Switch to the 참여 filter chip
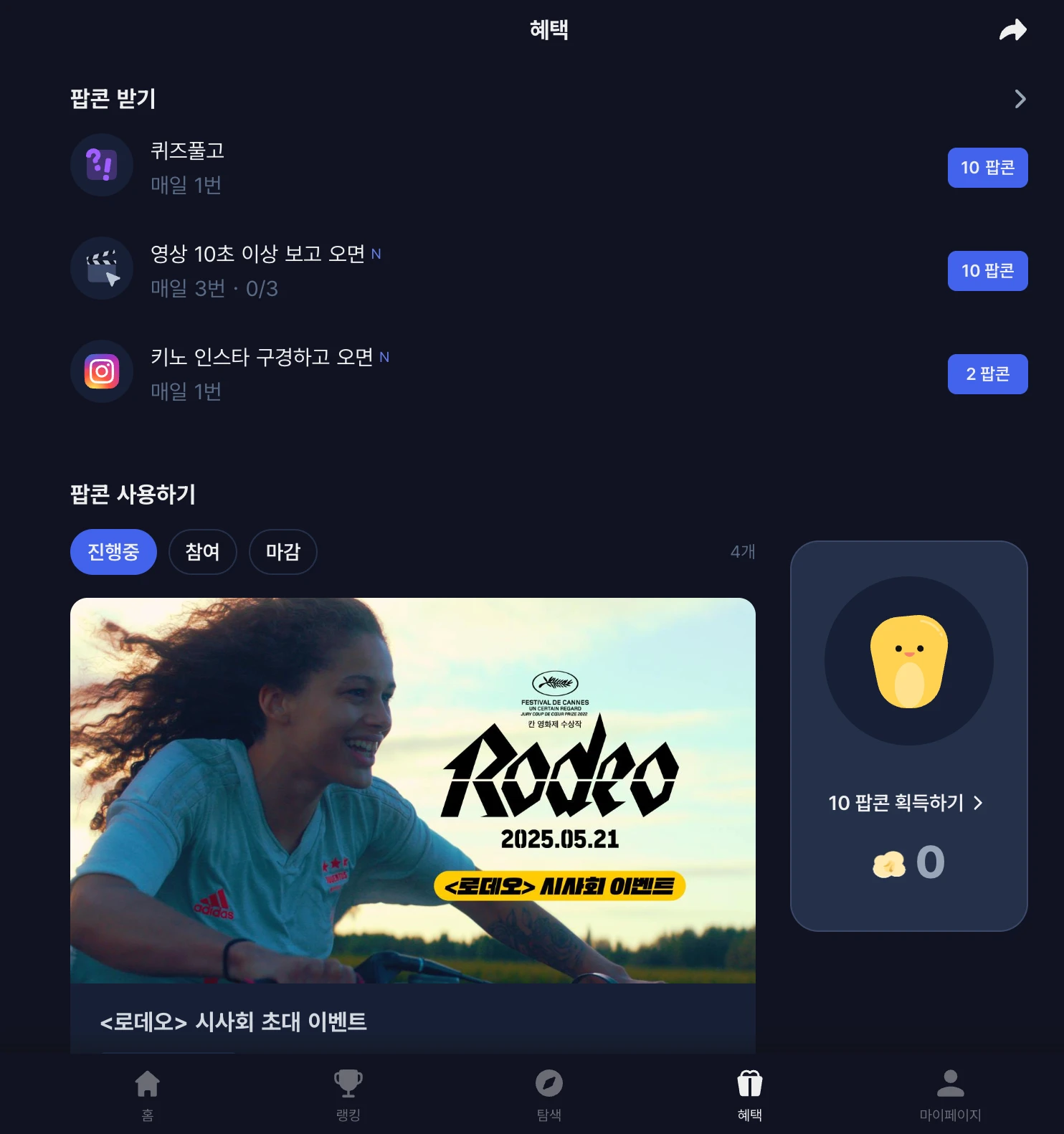The width and height of the screenshot is (1064, 1134). point(202,552)
